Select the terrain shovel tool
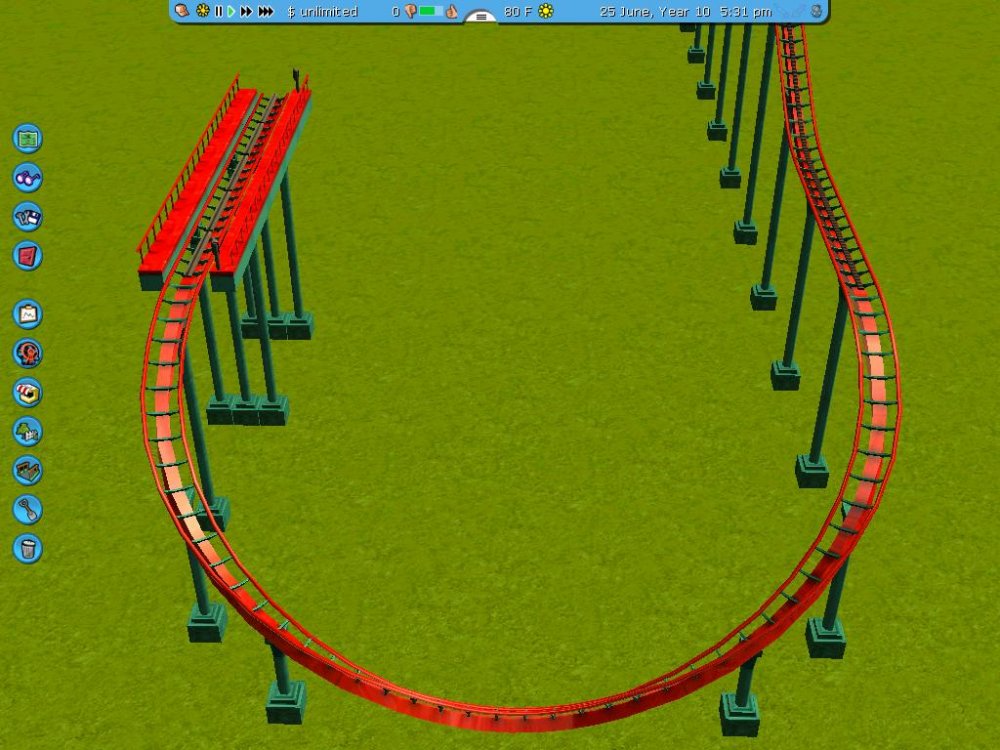The width and height of the screenshot is (1000, 750). 27,509
